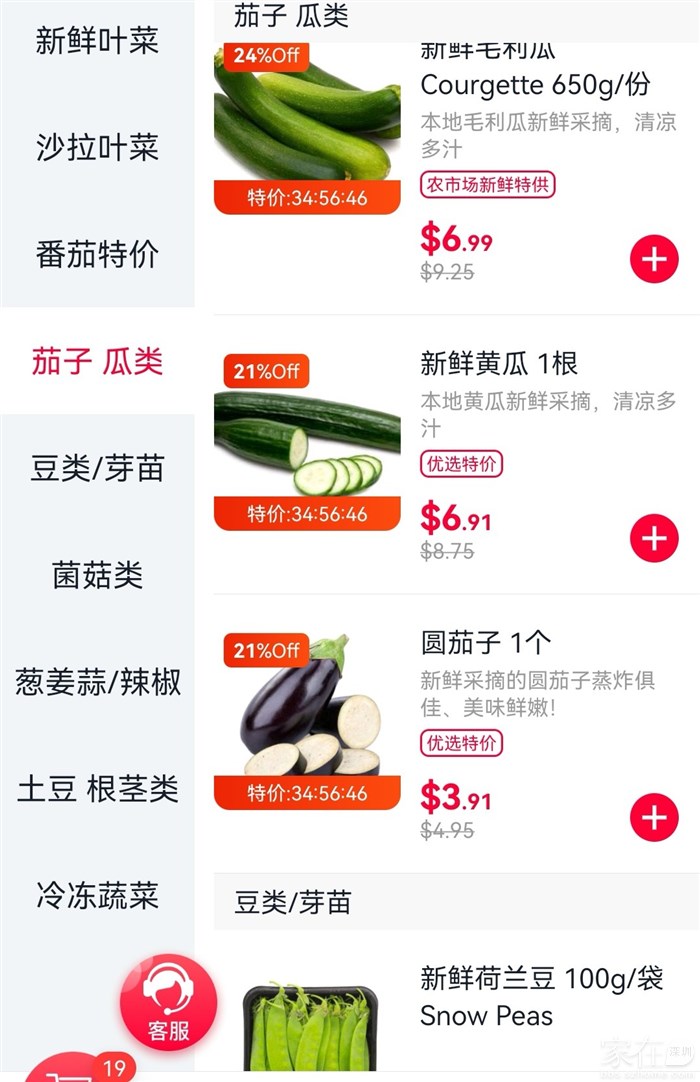View the 新鲜黄瓜 product image
700x1082 pixels.
[307, 440]
